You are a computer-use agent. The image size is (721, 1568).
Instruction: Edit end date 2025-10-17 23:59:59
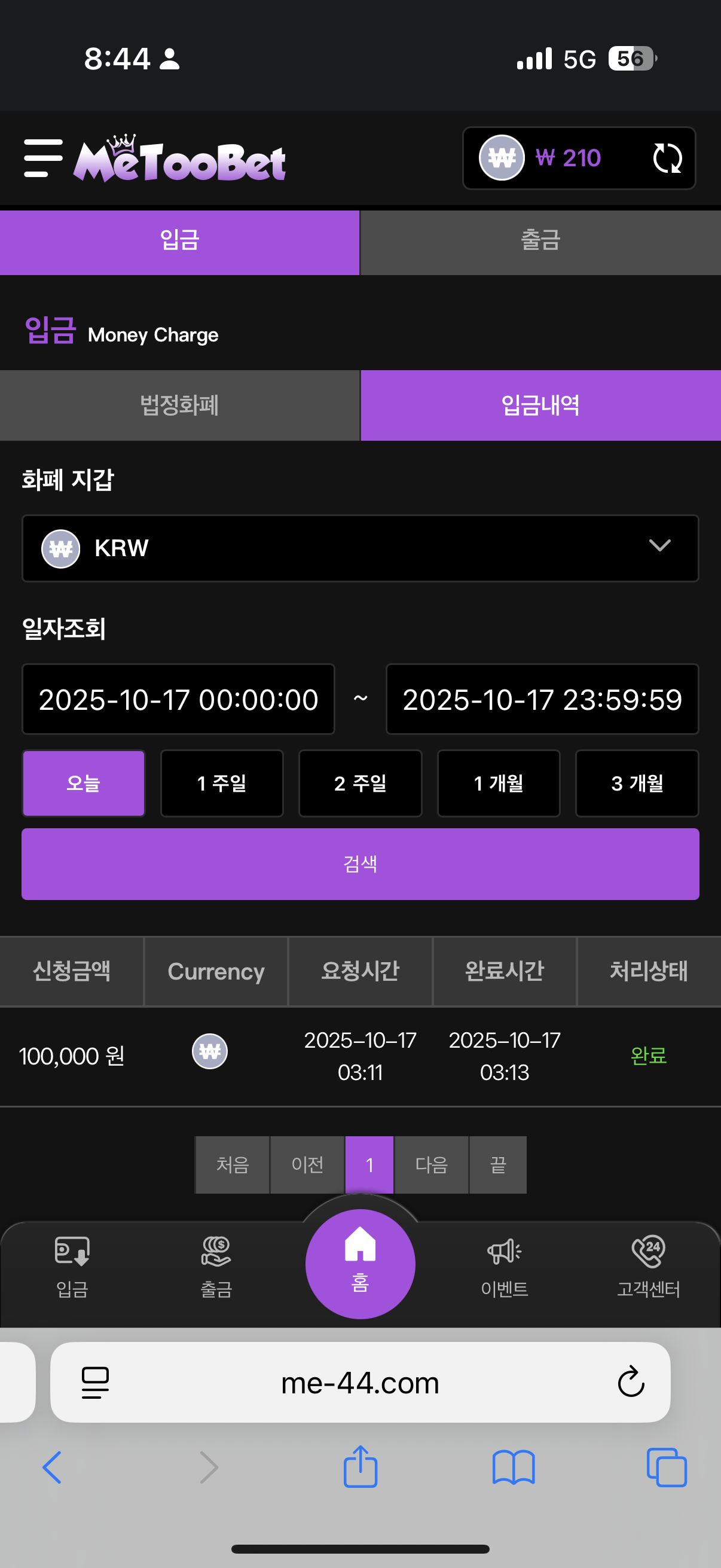coord(542,700)
